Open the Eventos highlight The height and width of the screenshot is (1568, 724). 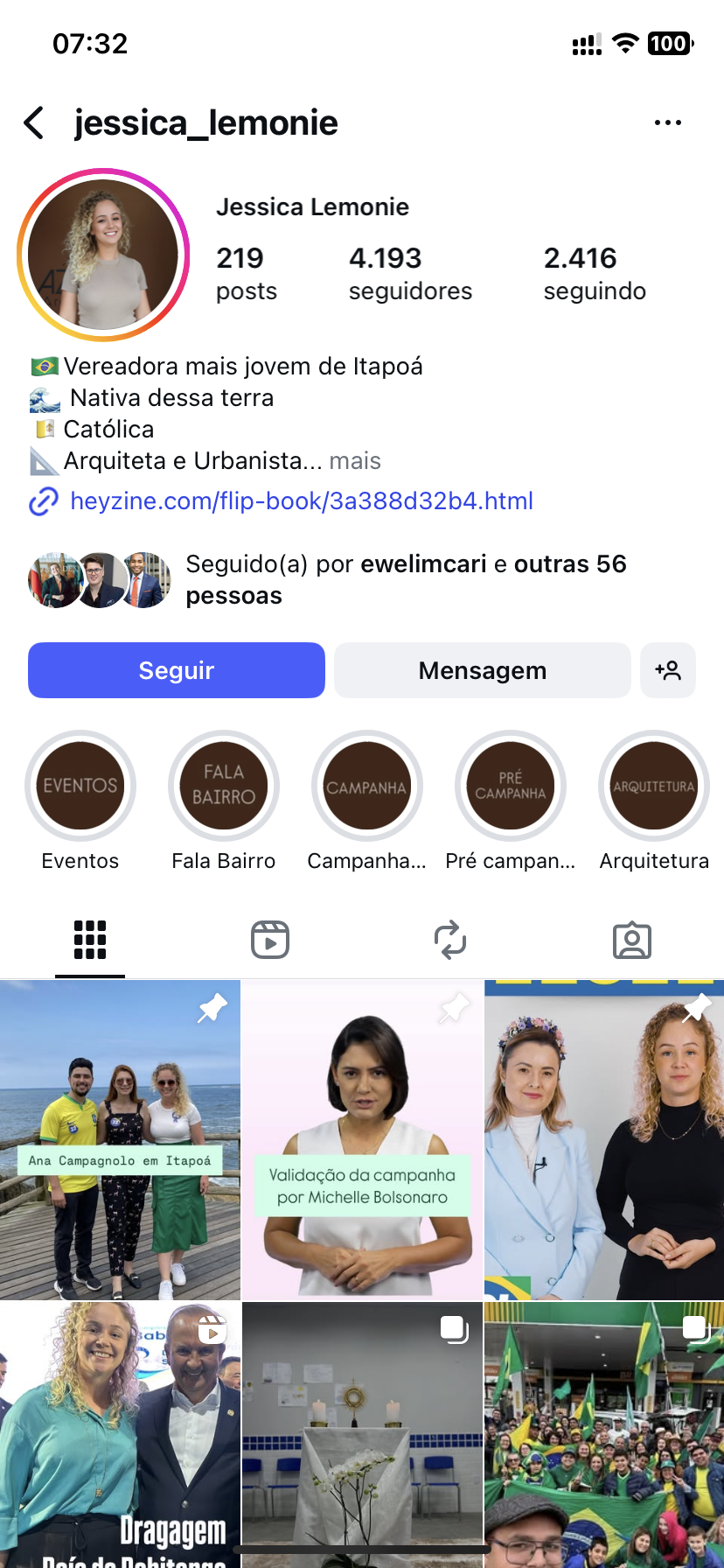click(80, 786)
